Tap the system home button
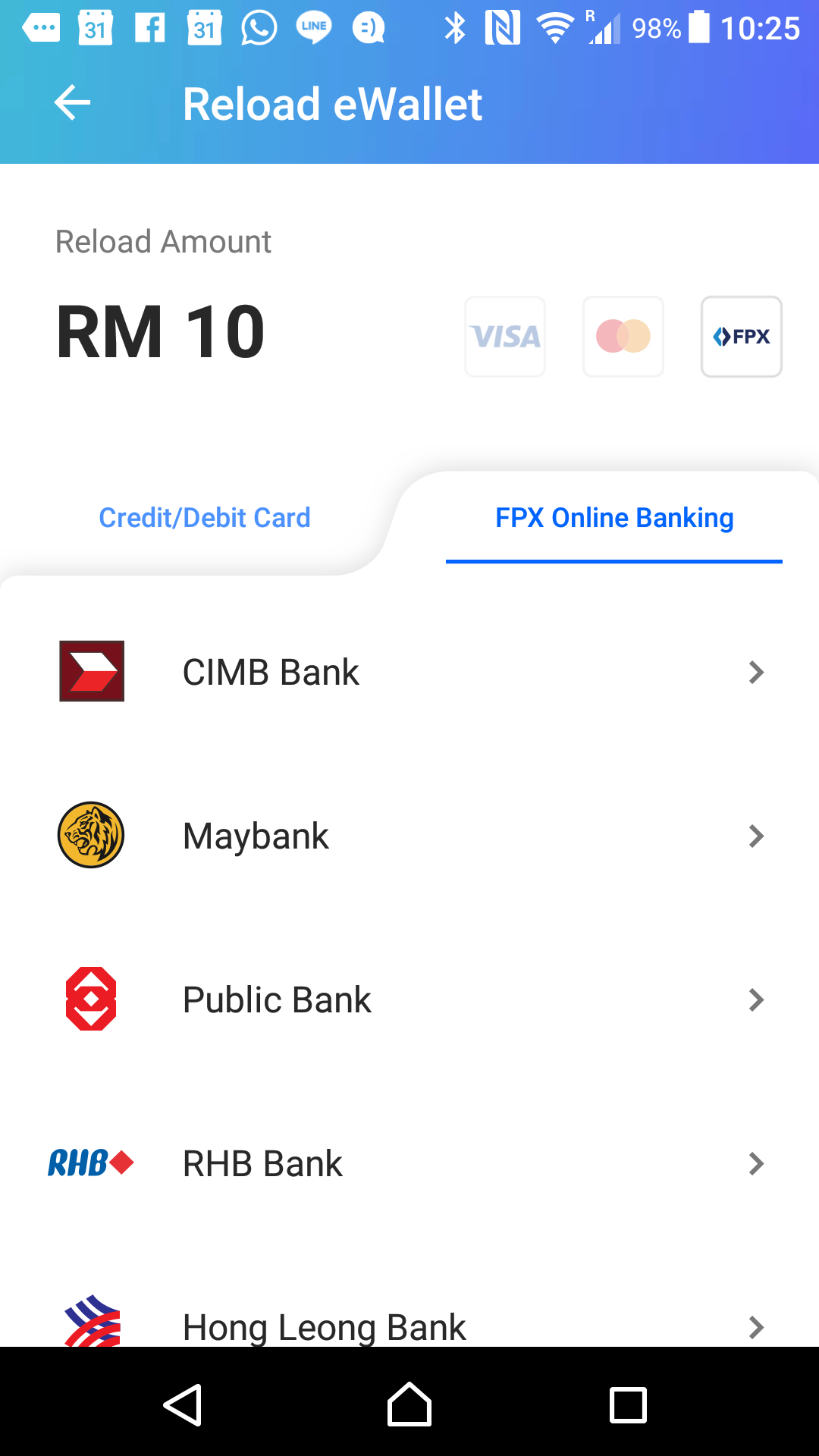This screenshot has width=819, height=1456. point(409,1404)
